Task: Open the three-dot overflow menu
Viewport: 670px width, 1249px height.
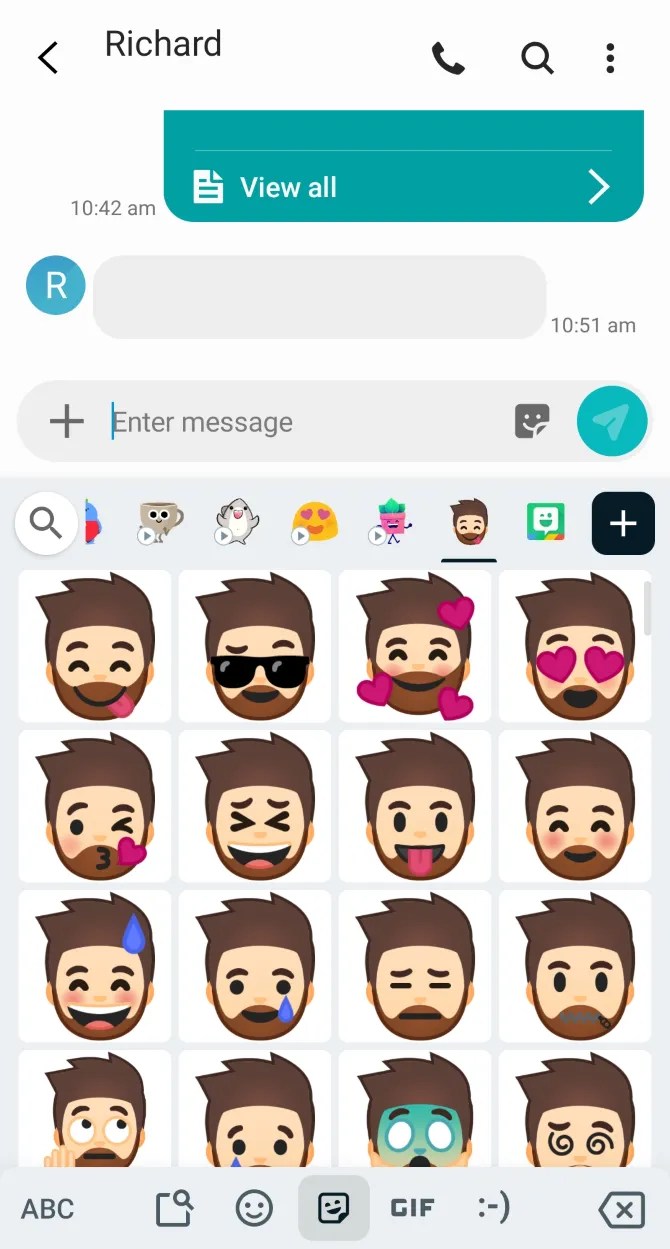Action: click(x=610, y=58)
